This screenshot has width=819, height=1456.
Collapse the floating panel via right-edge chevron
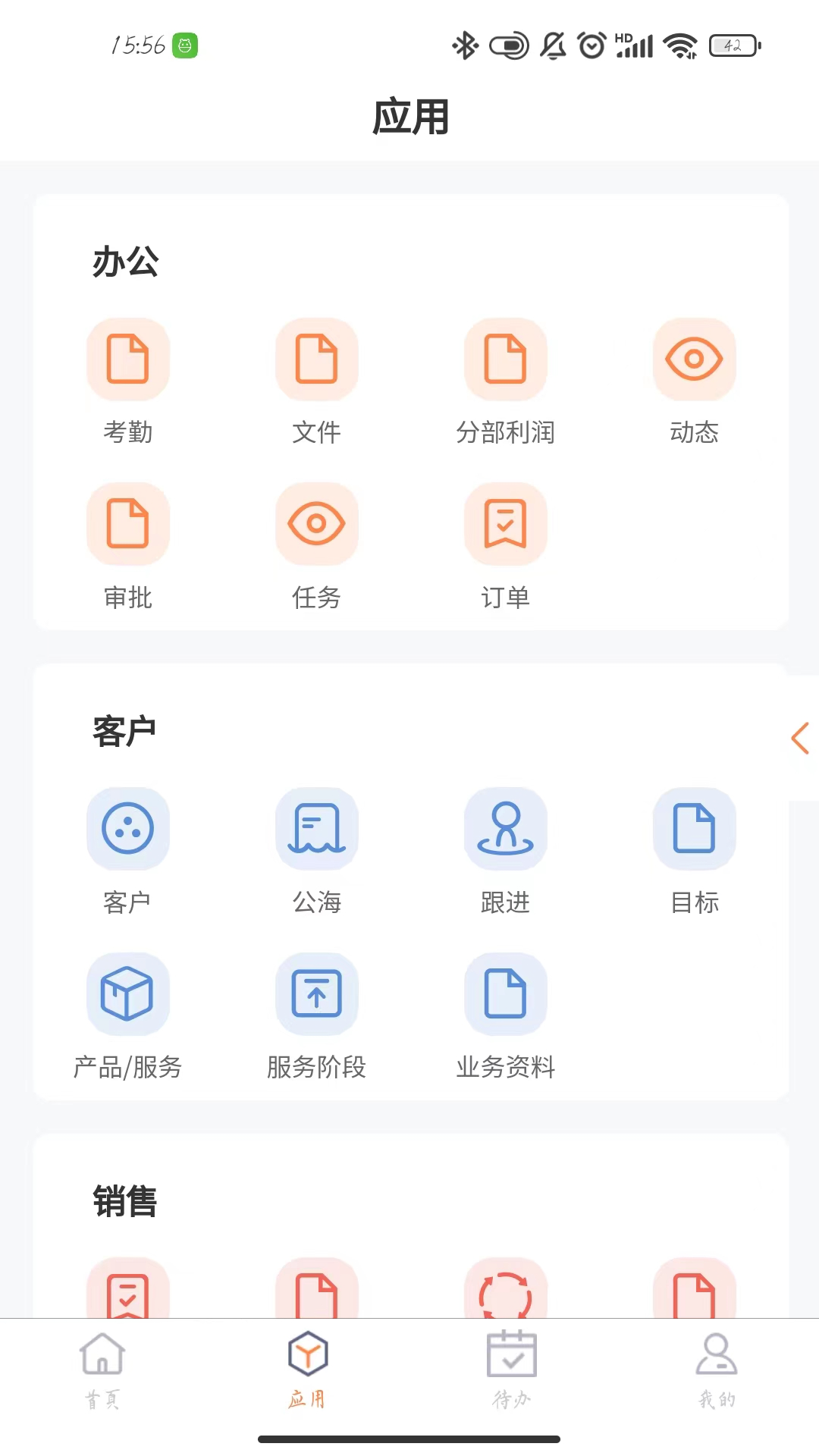(x=802, y=738)
